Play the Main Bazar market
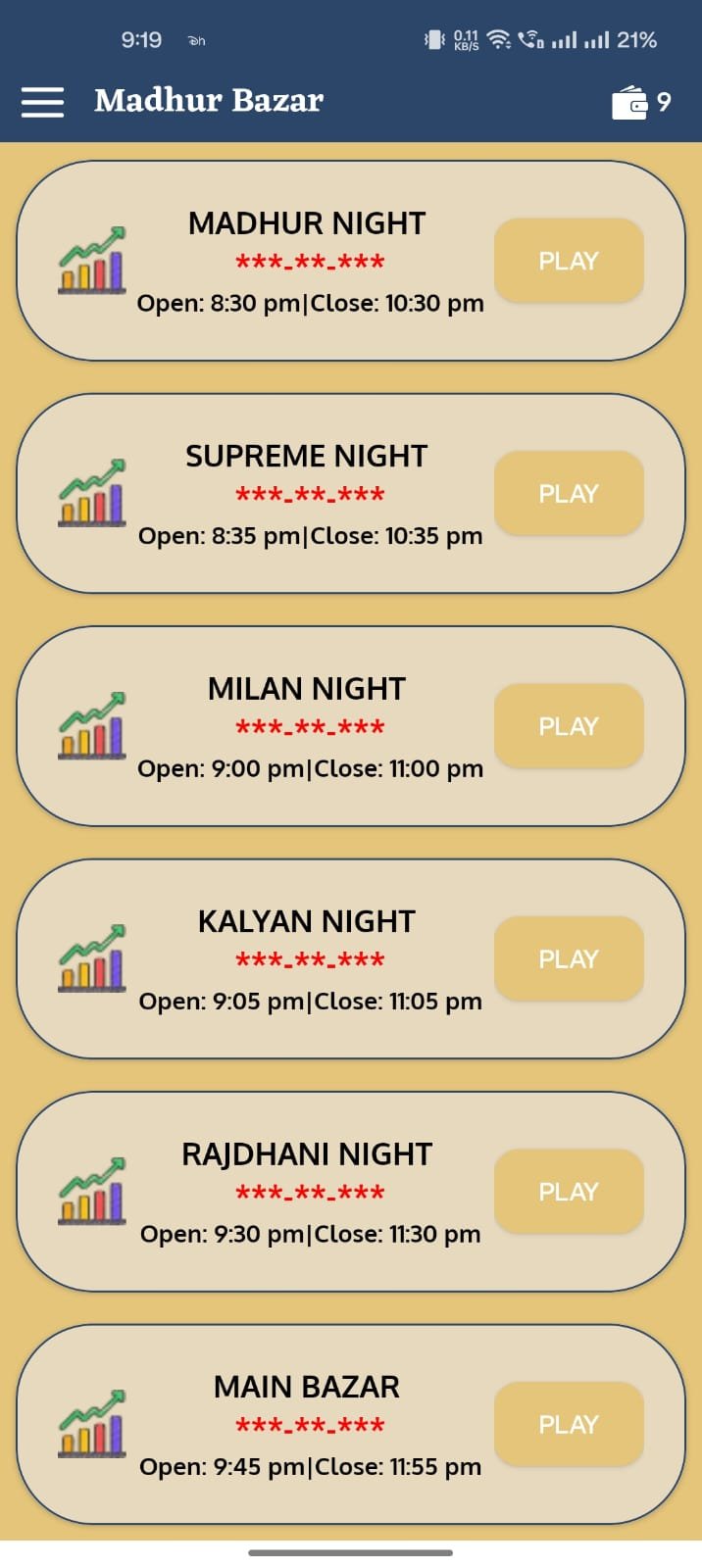Image resolution: width=702 pixels, height=1568 pixels. [569, 1424]
